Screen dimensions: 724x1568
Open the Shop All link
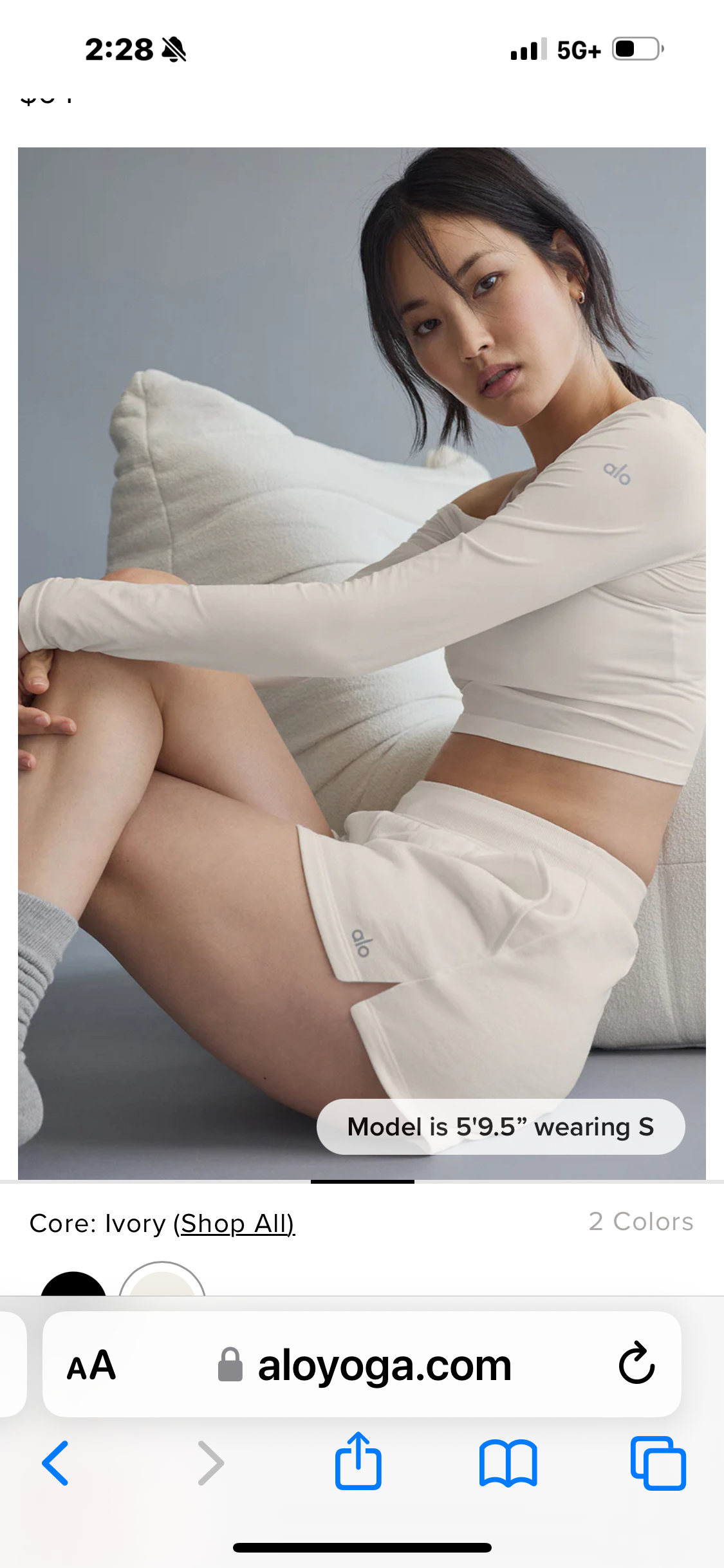[234, 1224]
